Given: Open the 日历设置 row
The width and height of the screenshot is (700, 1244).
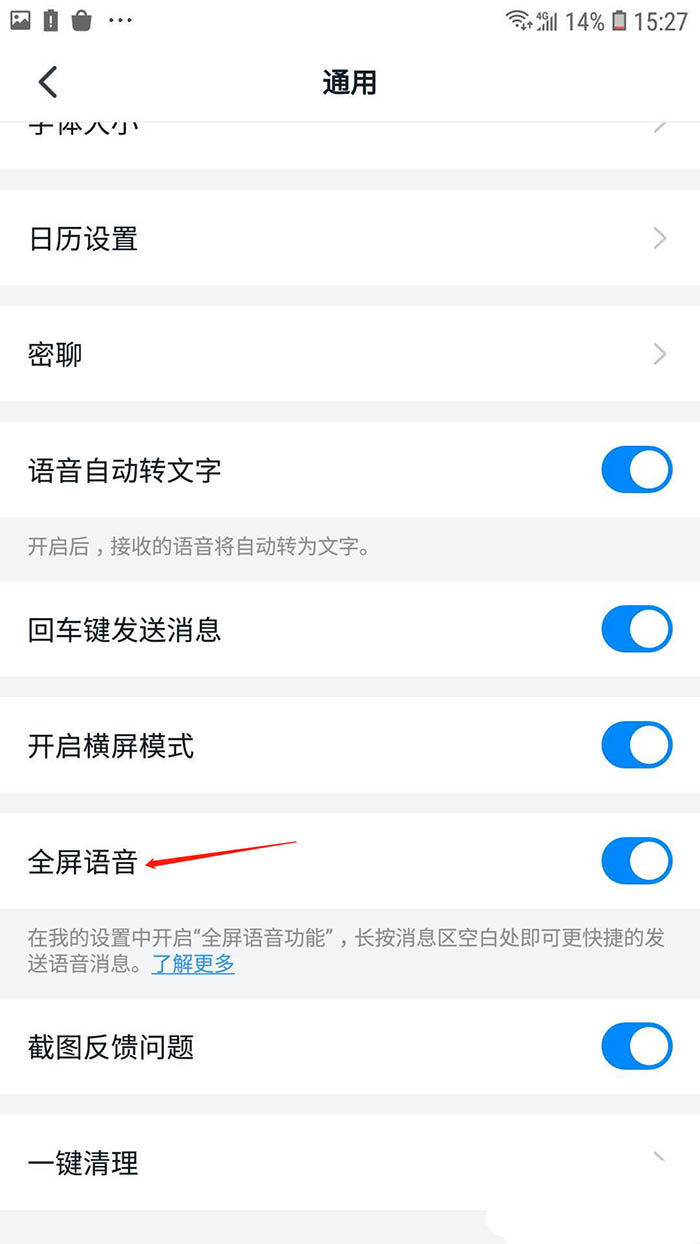Looking at the screenshot, I should [x=350, y=238].
